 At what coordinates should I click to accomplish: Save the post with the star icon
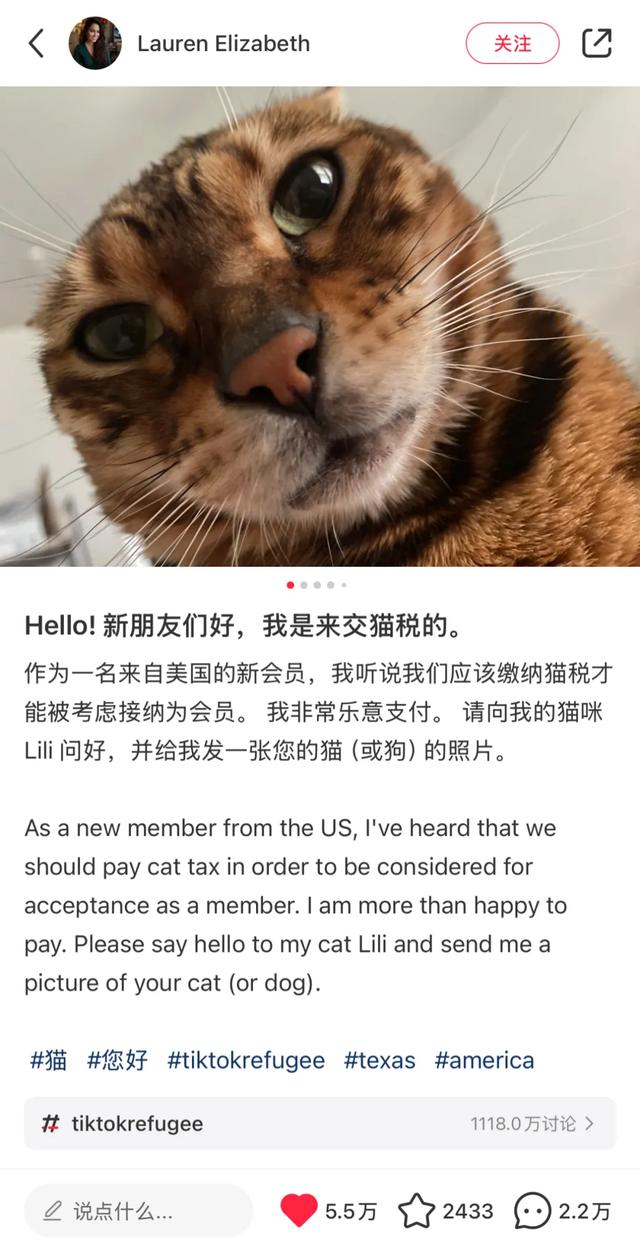point(417,1211)
